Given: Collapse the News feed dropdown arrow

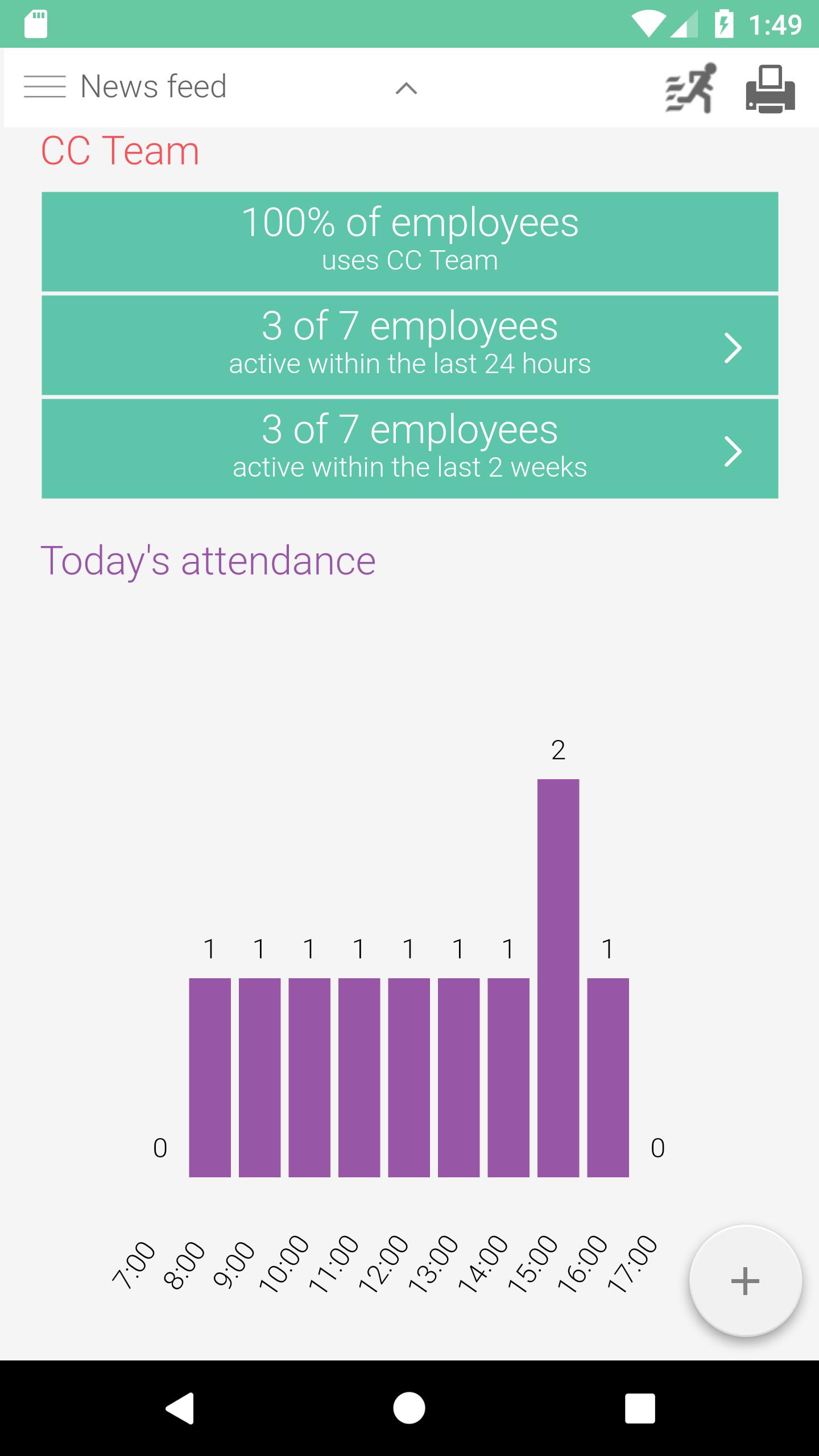Looking at the screenshot, I should click(x=406, y=88).
